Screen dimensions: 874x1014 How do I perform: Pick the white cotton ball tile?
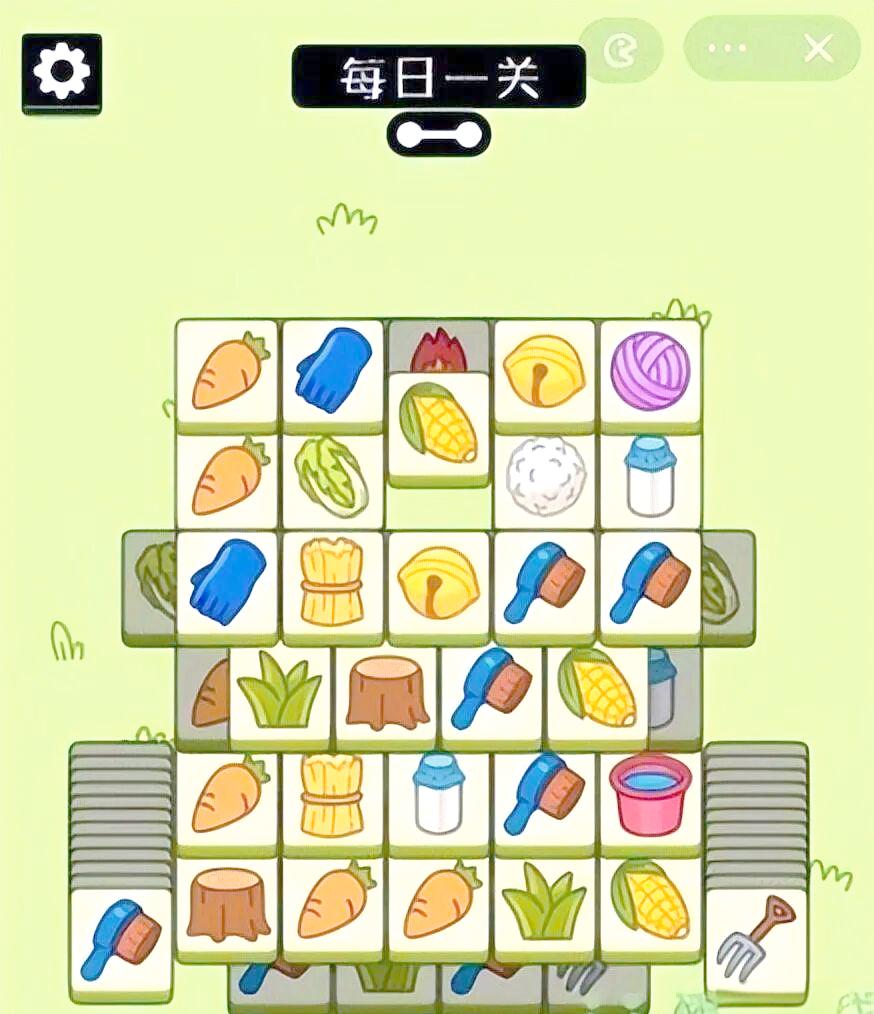pyautogui.click(x=543, y=477)
